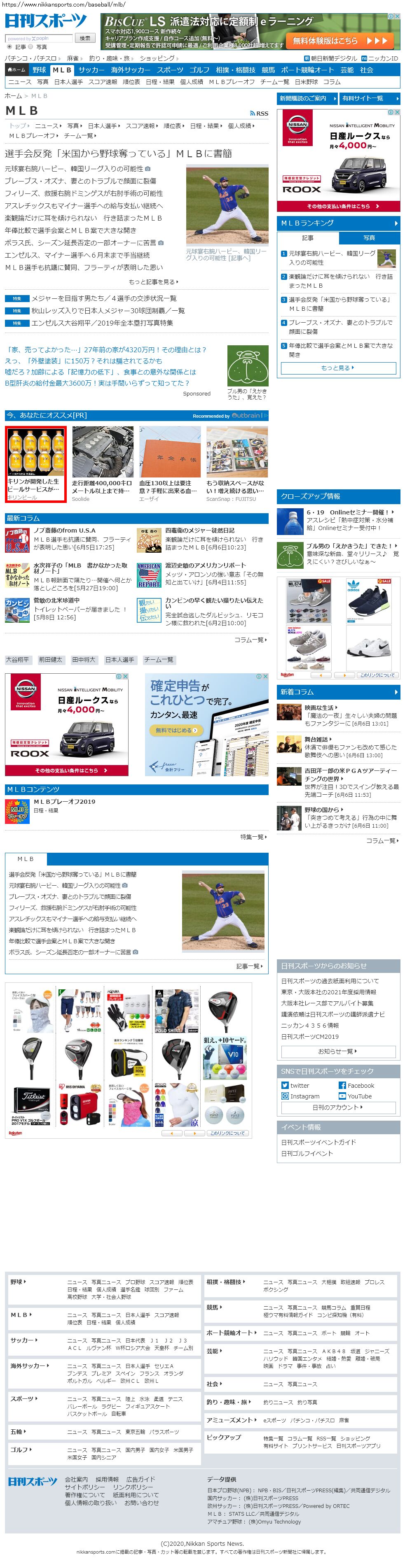Open the RSS feed link
405x1568 pixels.
coord(259,113)
